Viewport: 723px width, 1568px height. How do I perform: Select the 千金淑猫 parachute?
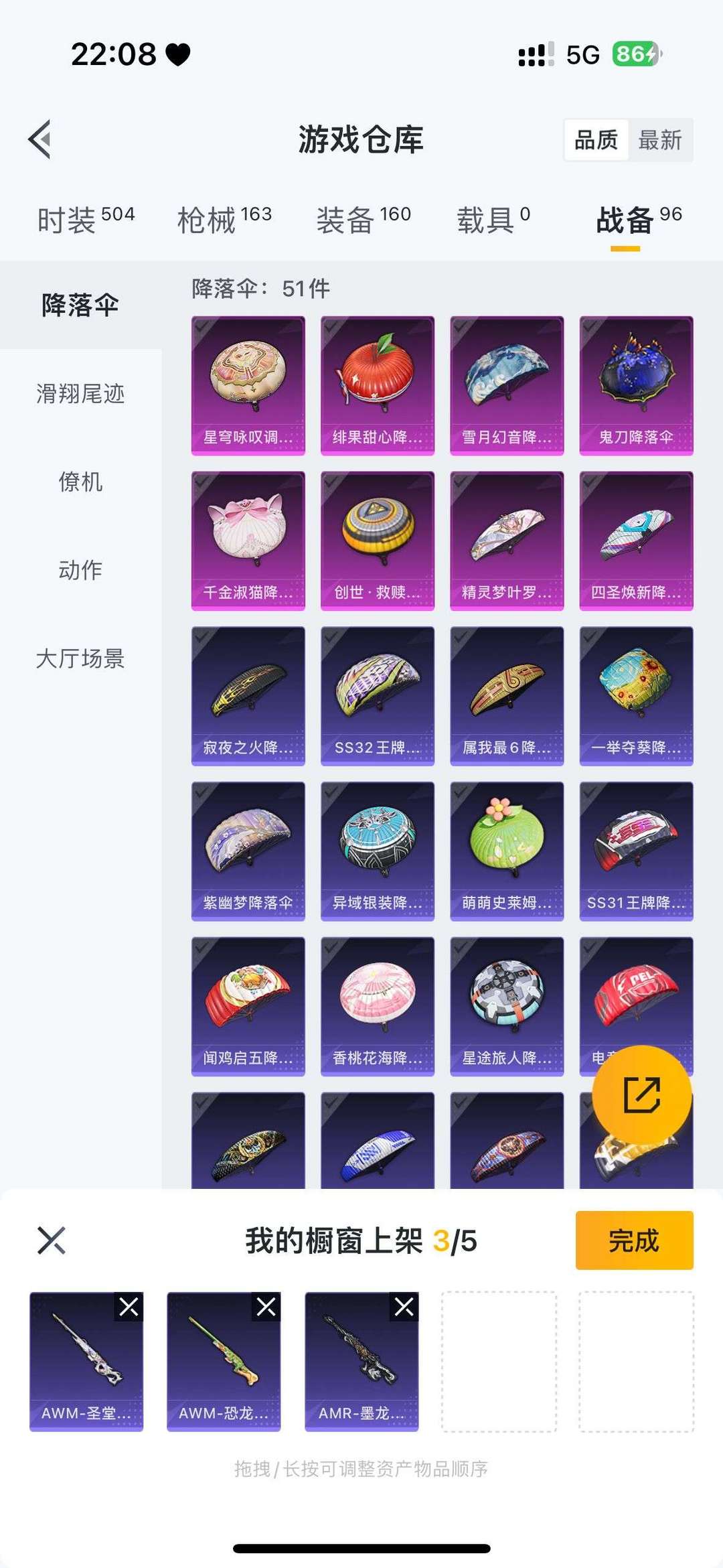(x=248, y=541)
